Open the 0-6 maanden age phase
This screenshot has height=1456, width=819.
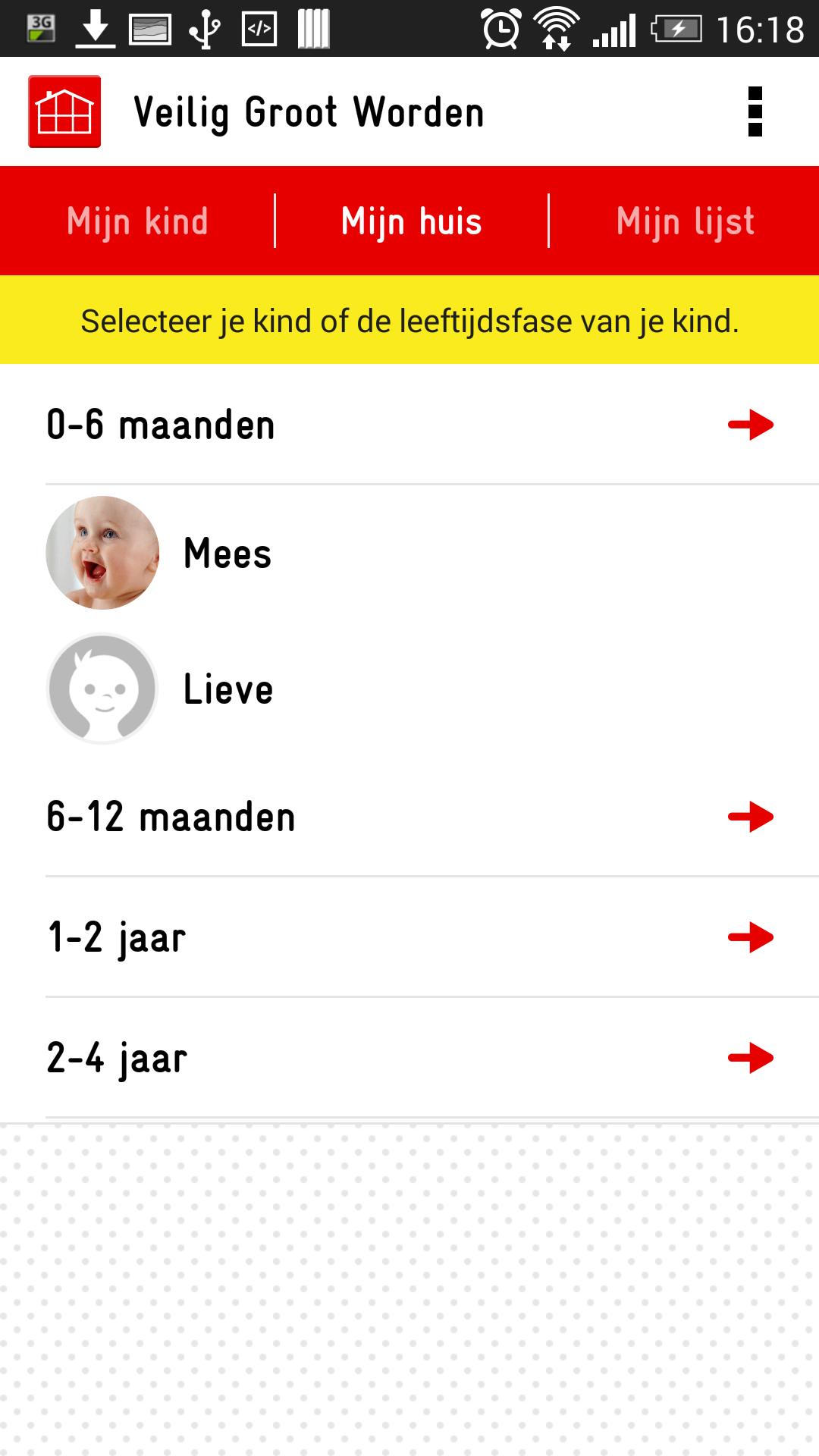pos(409,425)
